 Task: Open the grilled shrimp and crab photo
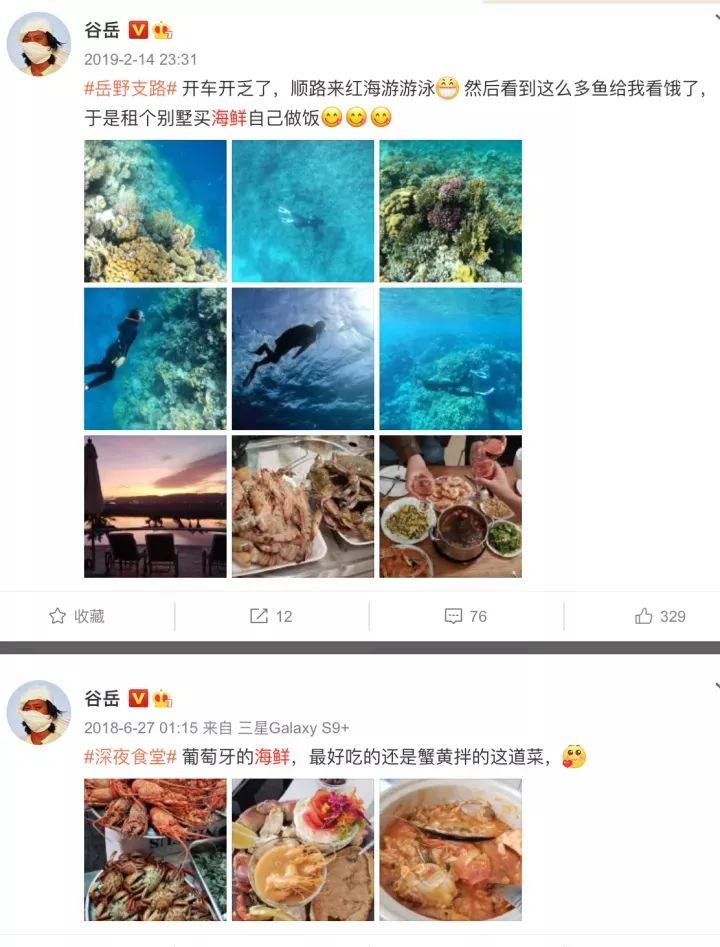tap(303, 506)
